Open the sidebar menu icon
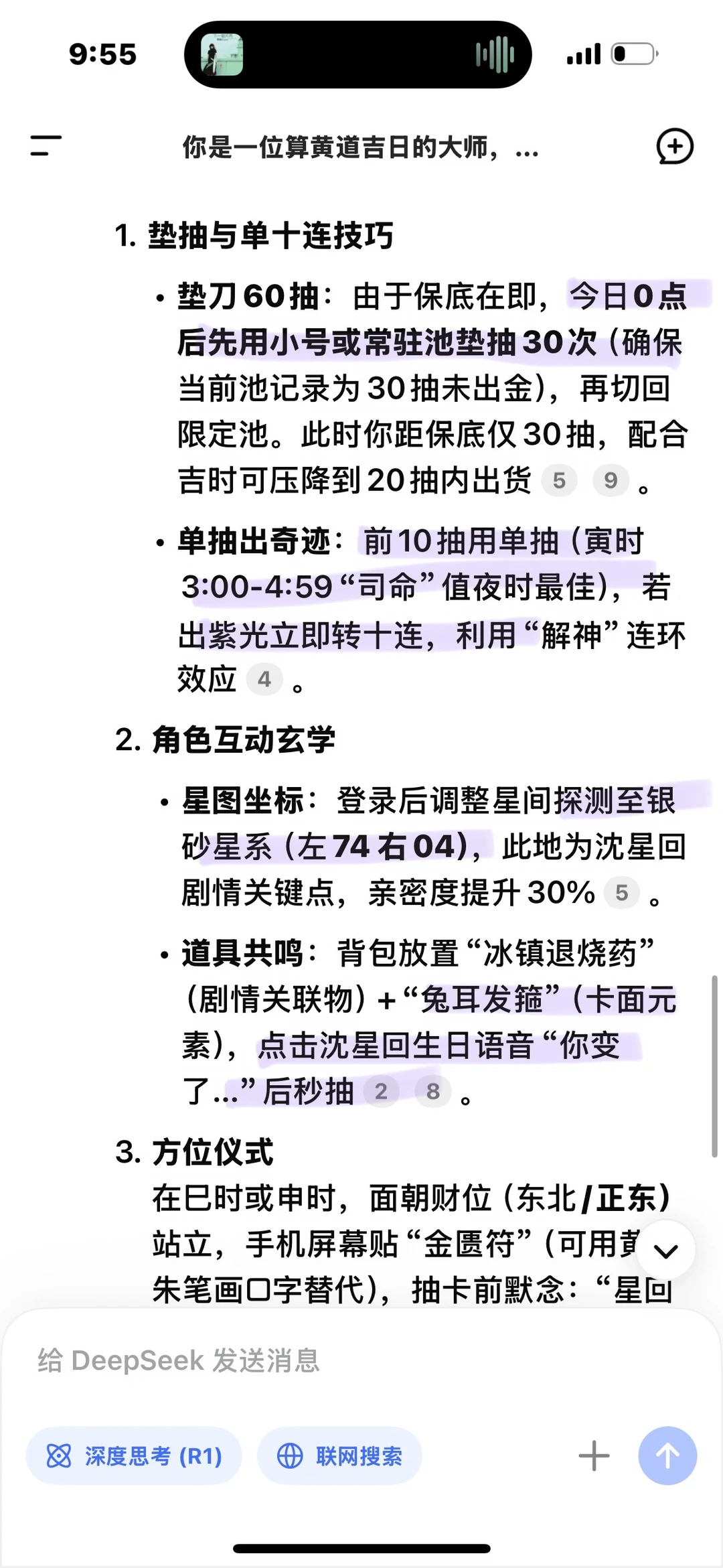The image size is (723, 1568). pyautogui.click(x=46, y=145)
